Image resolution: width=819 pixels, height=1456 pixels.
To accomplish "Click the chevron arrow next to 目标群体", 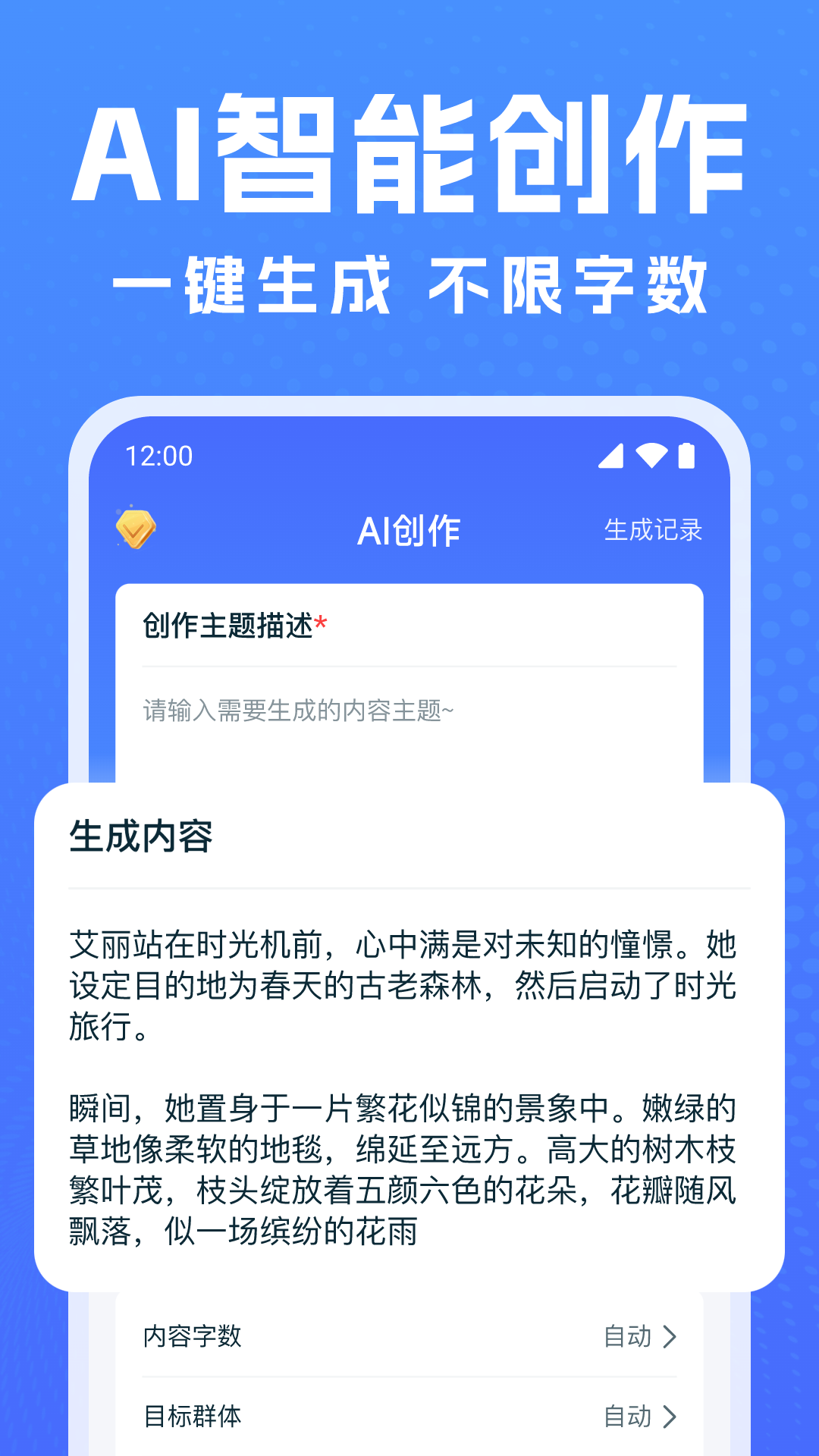I will [x=670, y=1417].
